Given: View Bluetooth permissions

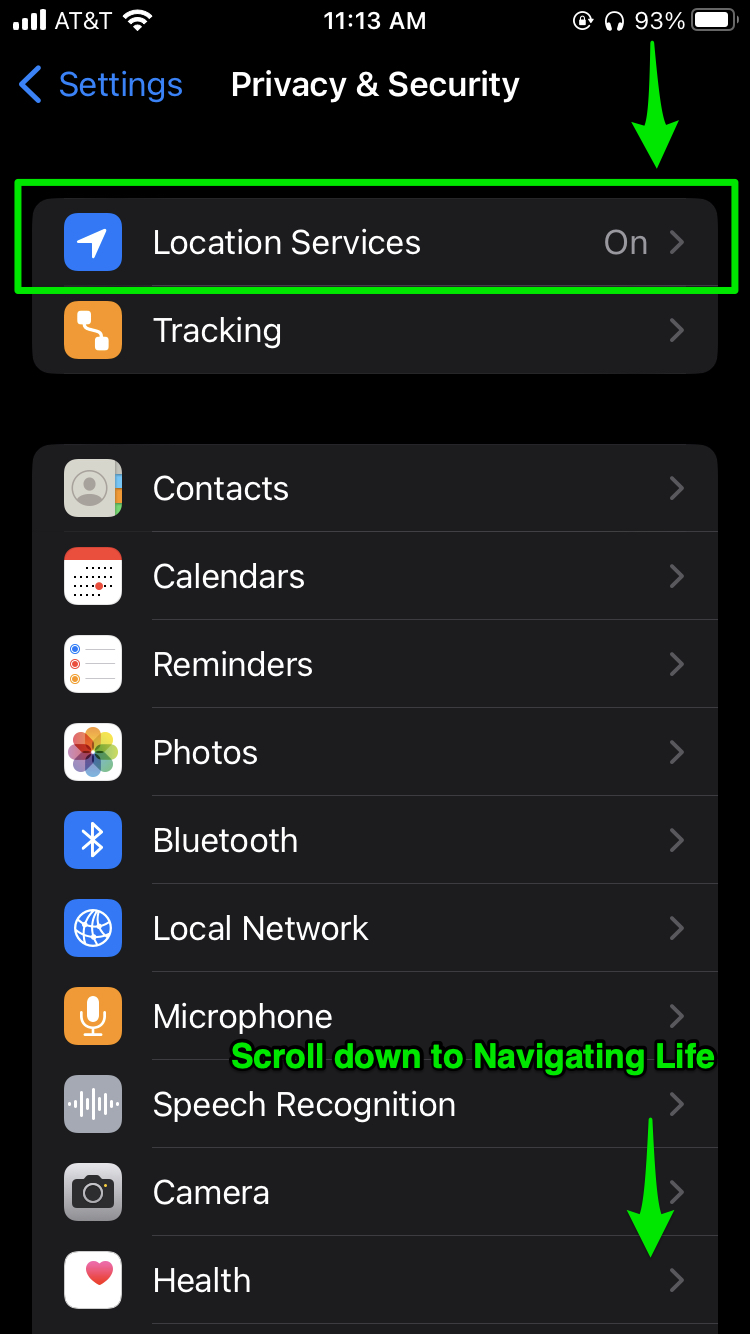Looking at the screenshot, I should point(375,840).
